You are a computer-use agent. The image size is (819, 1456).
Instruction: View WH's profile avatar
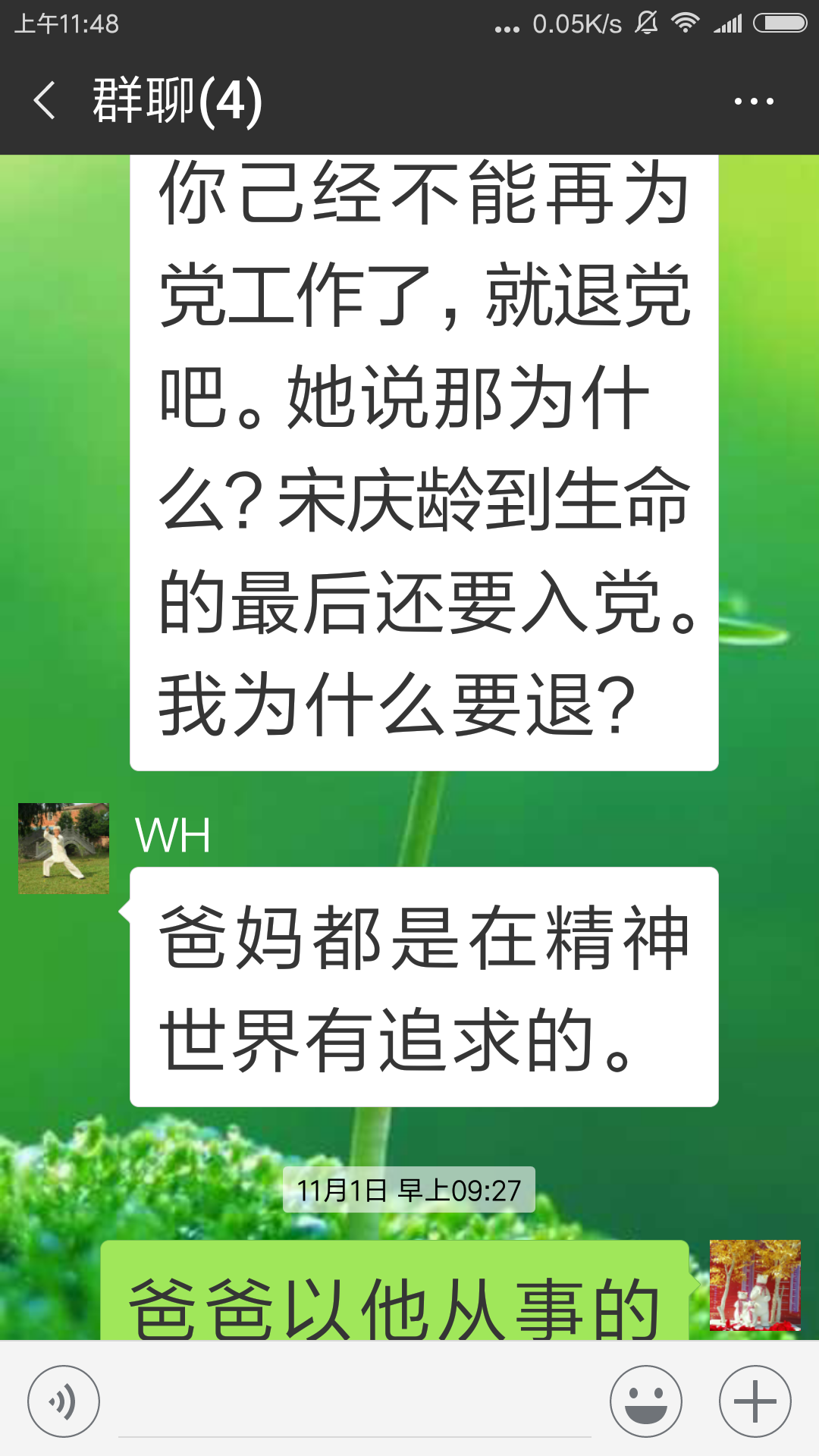(64, 849)
